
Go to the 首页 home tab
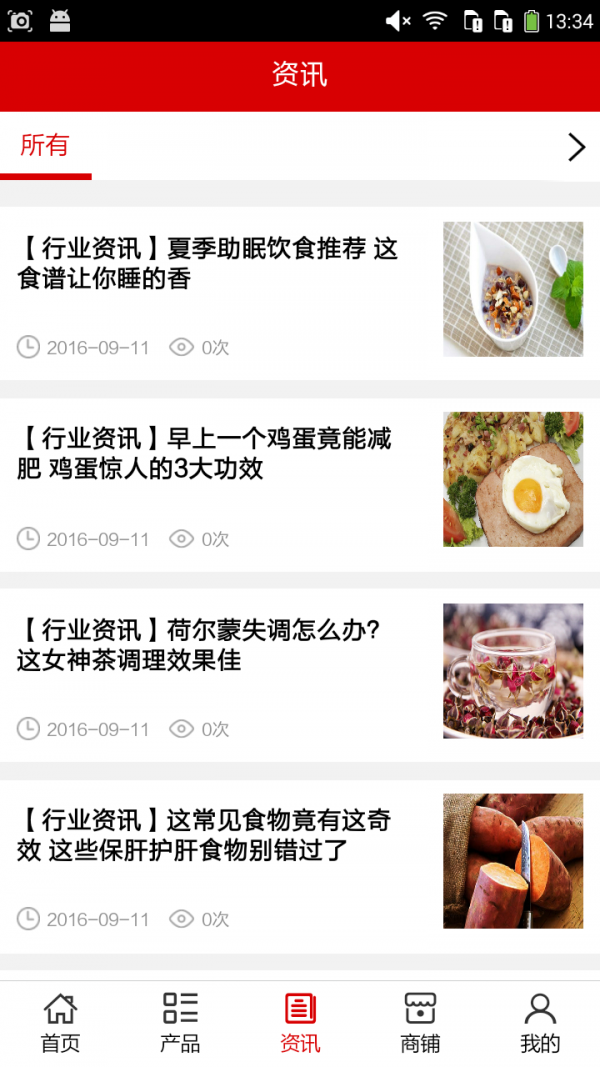tap(60, 1023)
